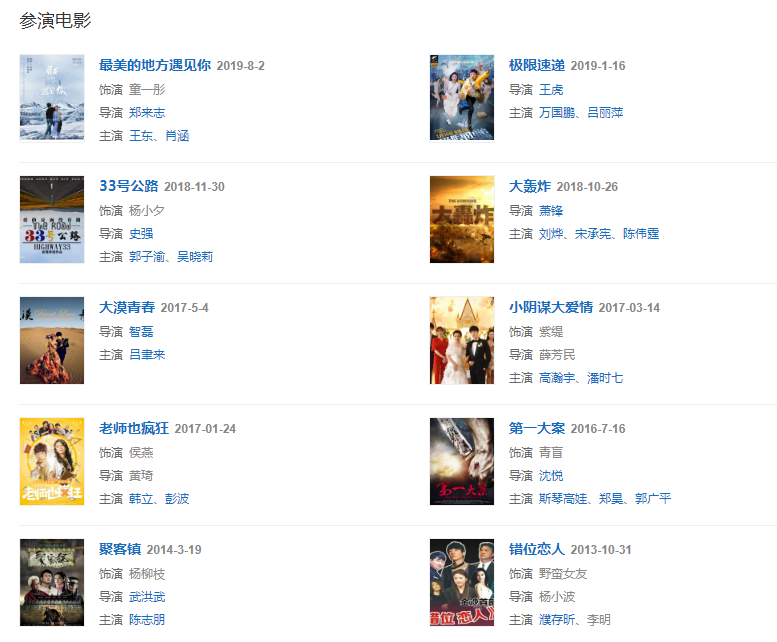This screenshot has height=642, width=777.
Task: Open director link 史强
Action: coord(141,233)
